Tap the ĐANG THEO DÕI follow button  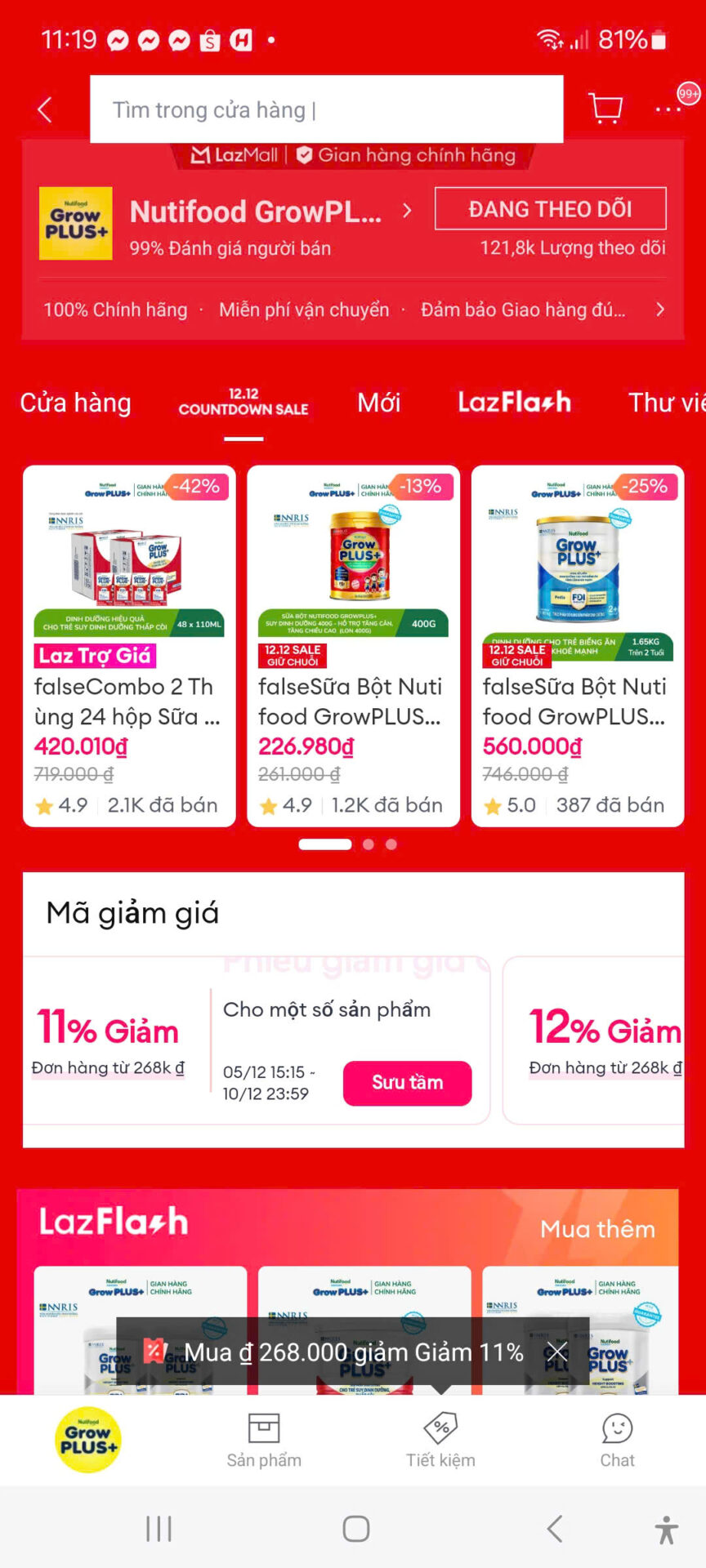(x=550, y=209)
